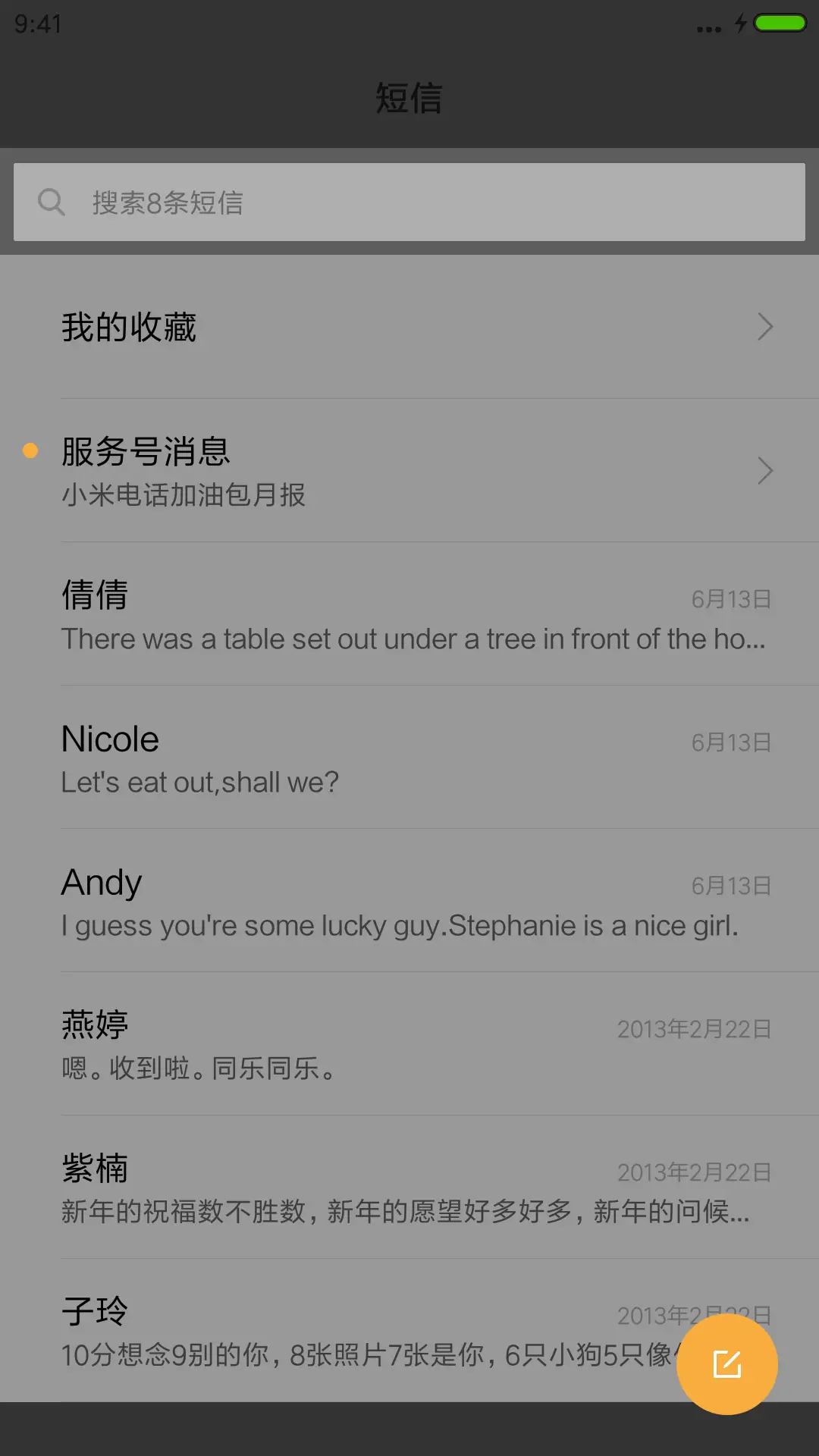Viewport: 819px width, 1456px height.
Task: Open the conversation with 倩倩
Action: click(x=409, y=615)
